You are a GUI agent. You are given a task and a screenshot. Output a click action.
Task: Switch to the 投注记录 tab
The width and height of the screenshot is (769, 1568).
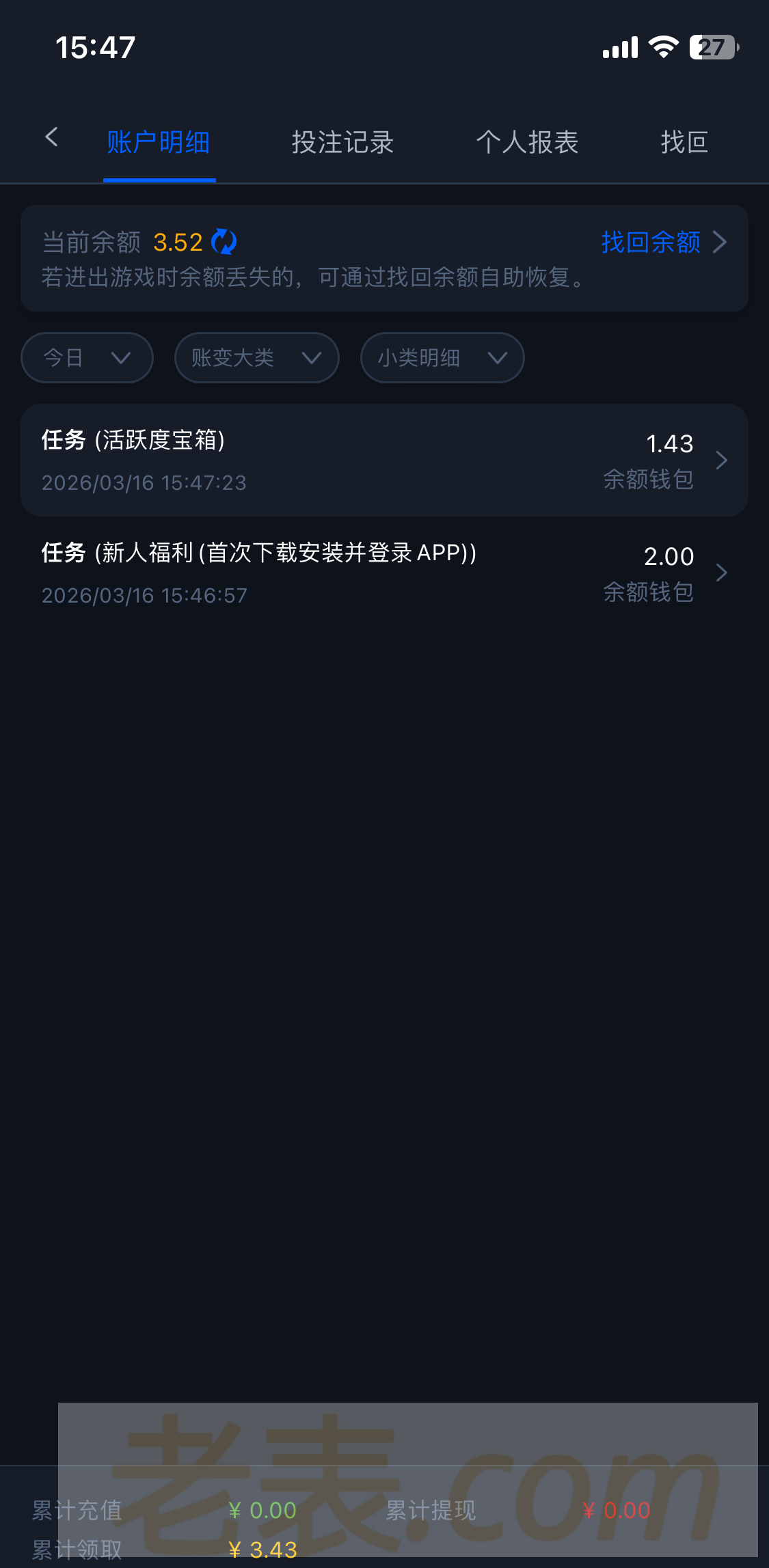click(342, 143)
